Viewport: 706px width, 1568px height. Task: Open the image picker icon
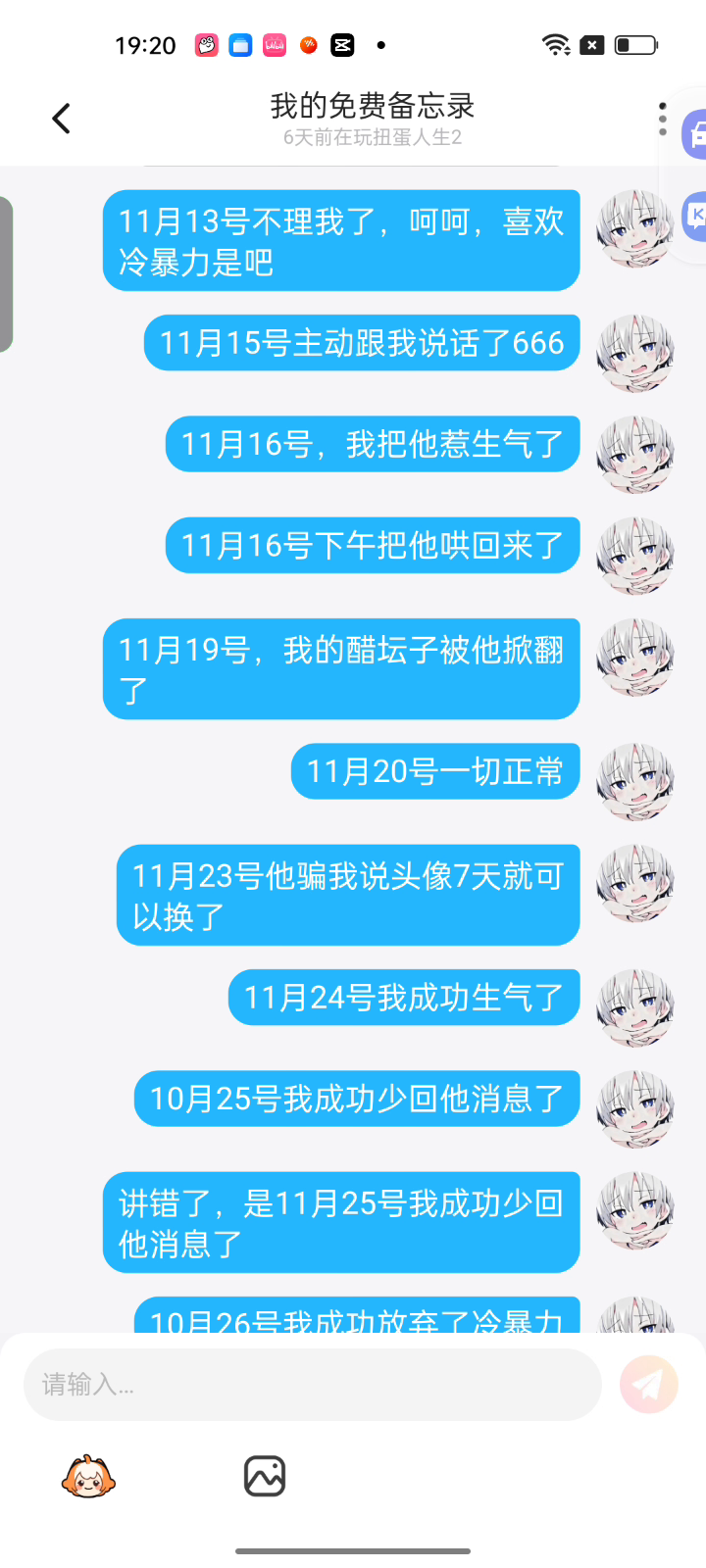tap(265, 1476)
